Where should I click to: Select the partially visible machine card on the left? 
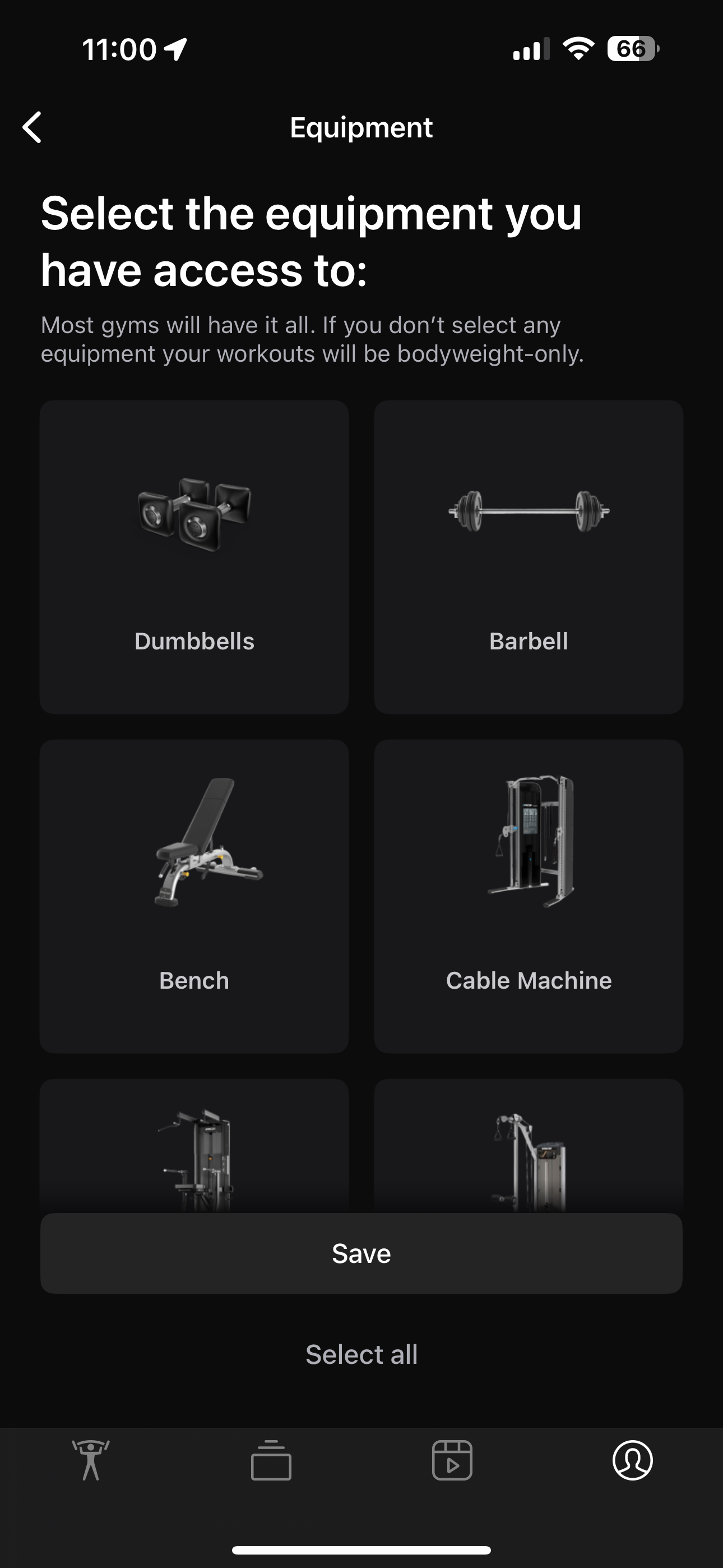(x=193, y=1145)
